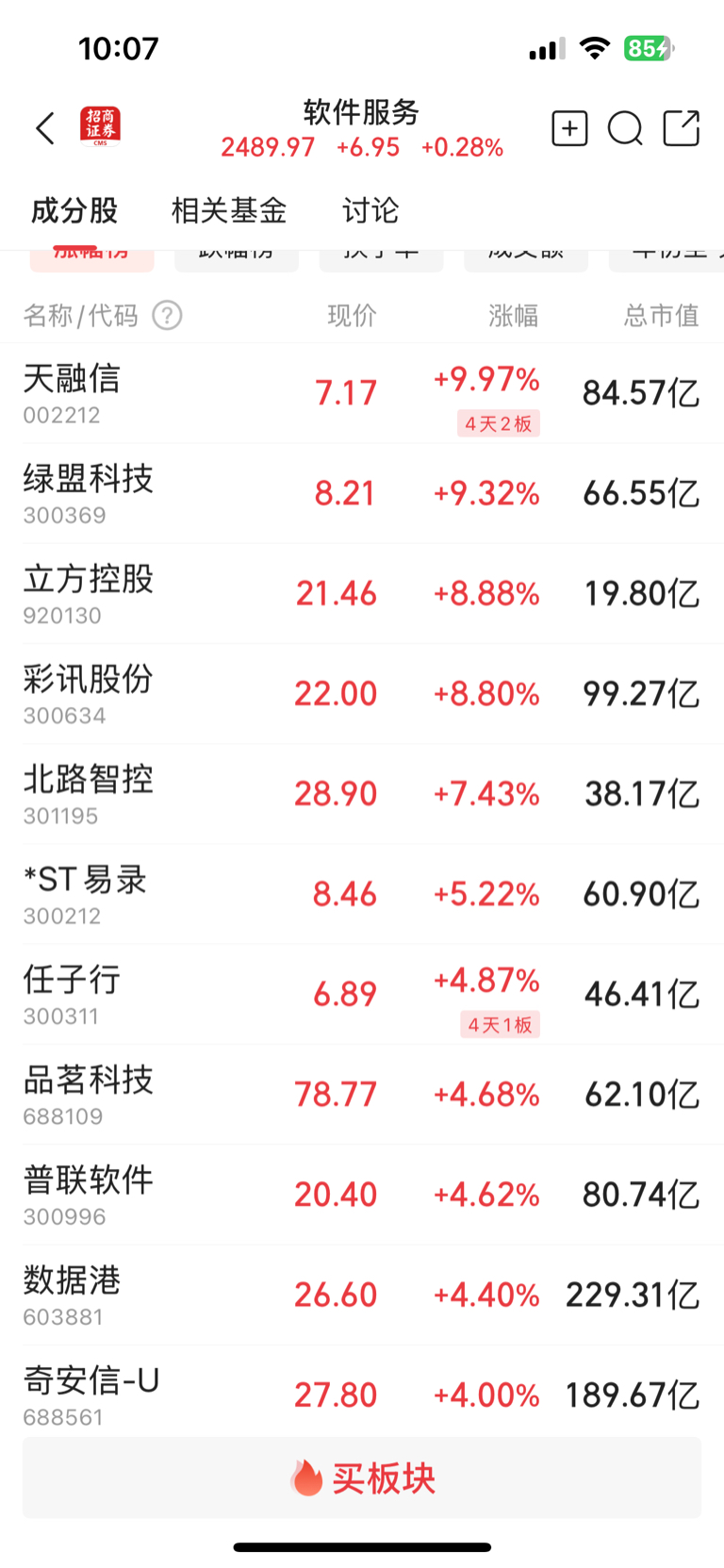Sort the list by 现价 column
This screenshot has height=1568, width=724.
[x=352, y=315]
